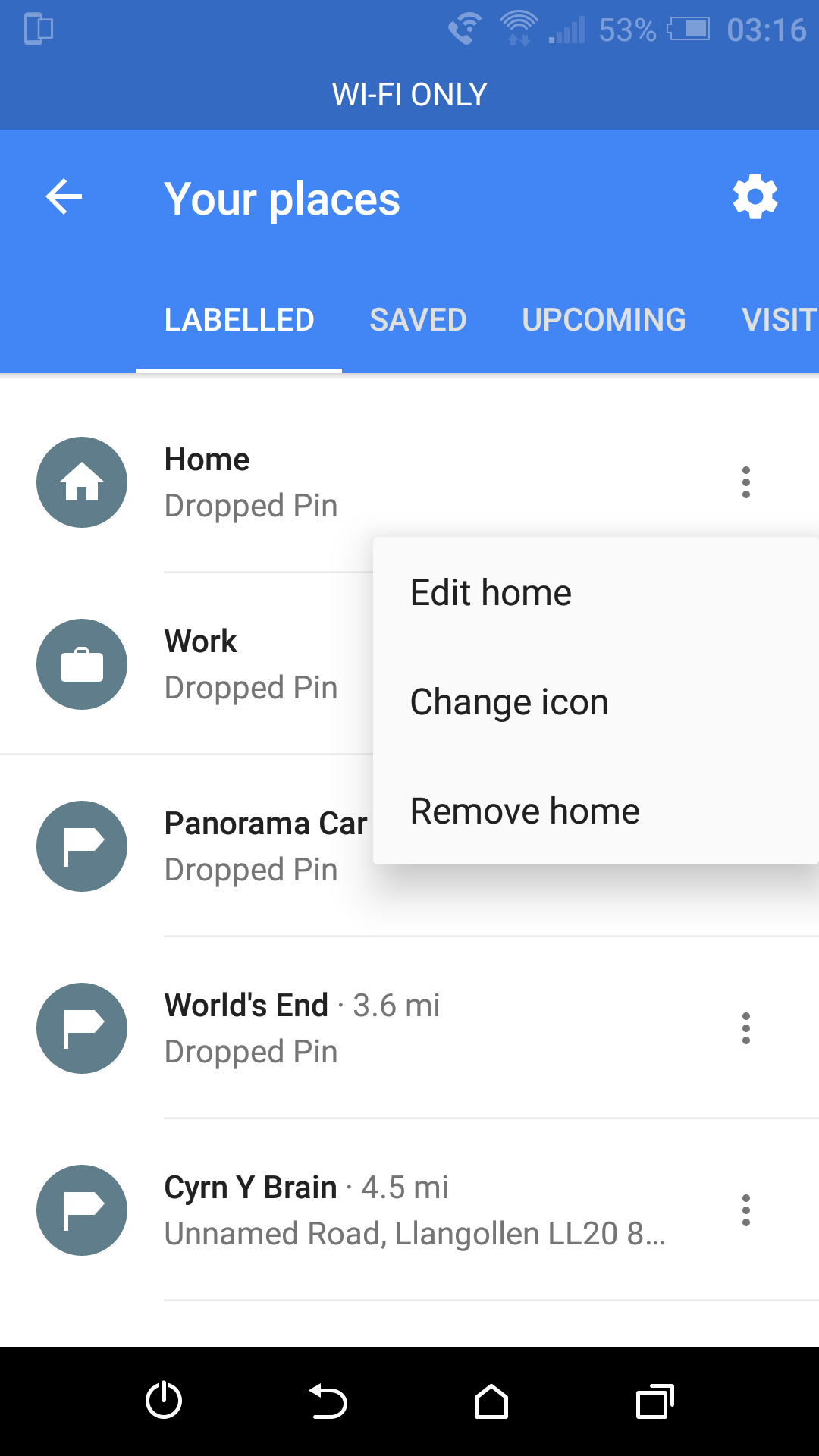Open the settings gear icon

coord(755,197)
